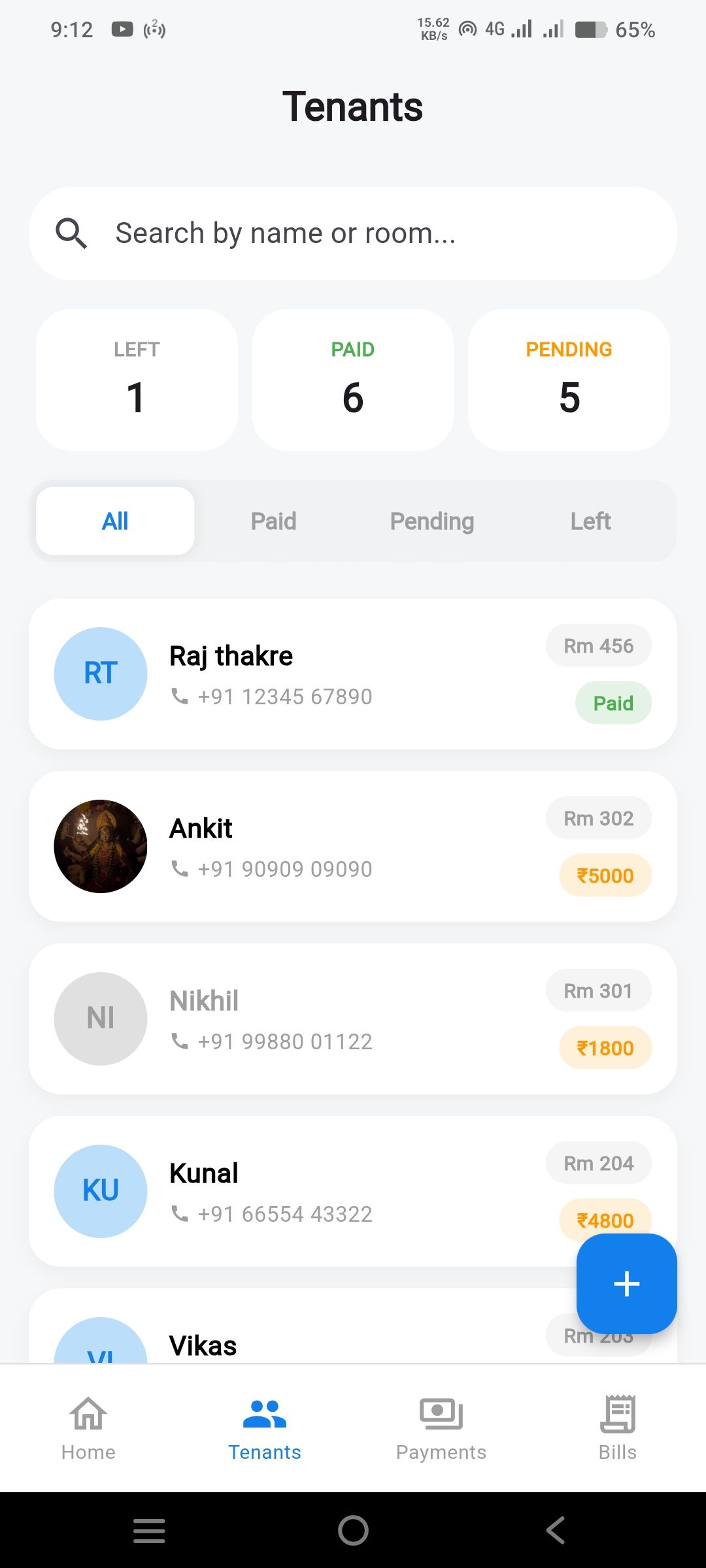Add a new tenant with plus button
706x1568 pixels.
click(x=626, y=1284)
